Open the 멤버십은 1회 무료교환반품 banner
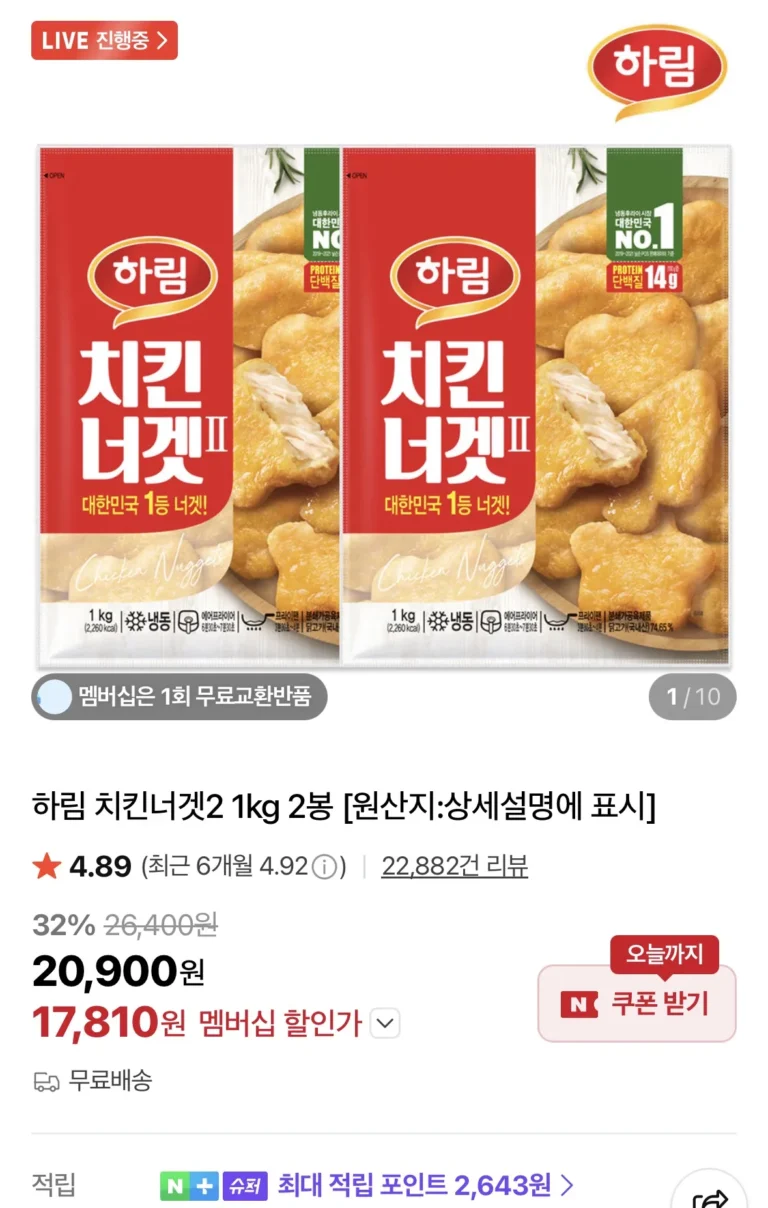Image resolution: width=768 pixels, height=1208 pixels. pos(180,695)
